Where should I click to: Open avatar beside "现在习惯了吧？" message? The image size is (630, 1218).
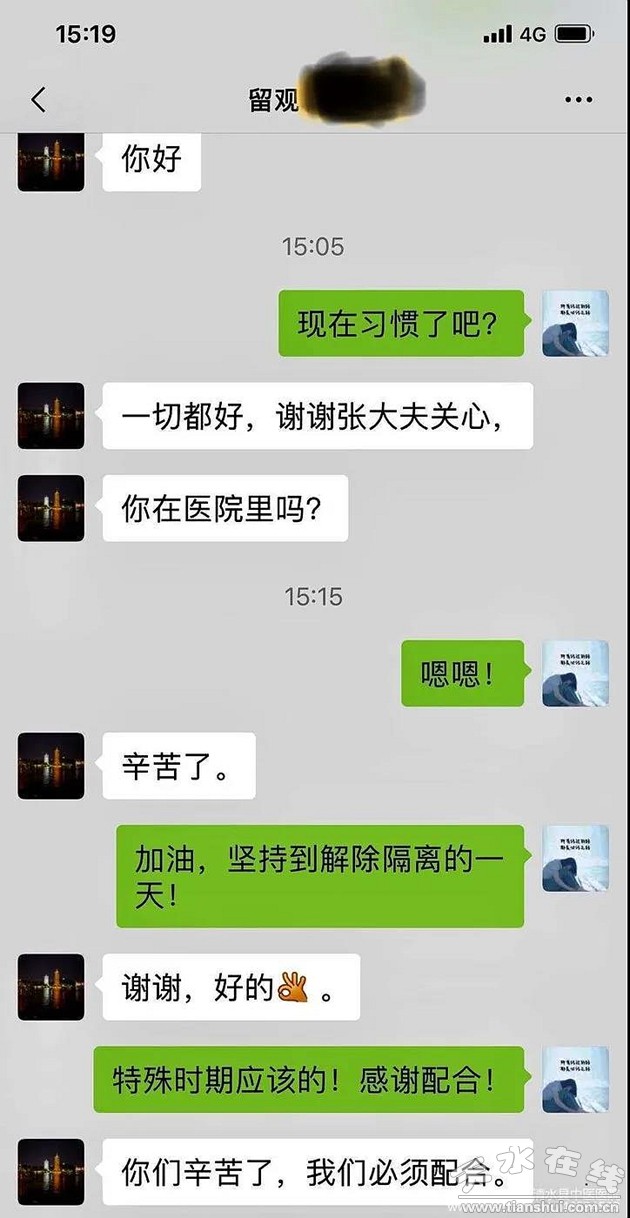(576, 323)
